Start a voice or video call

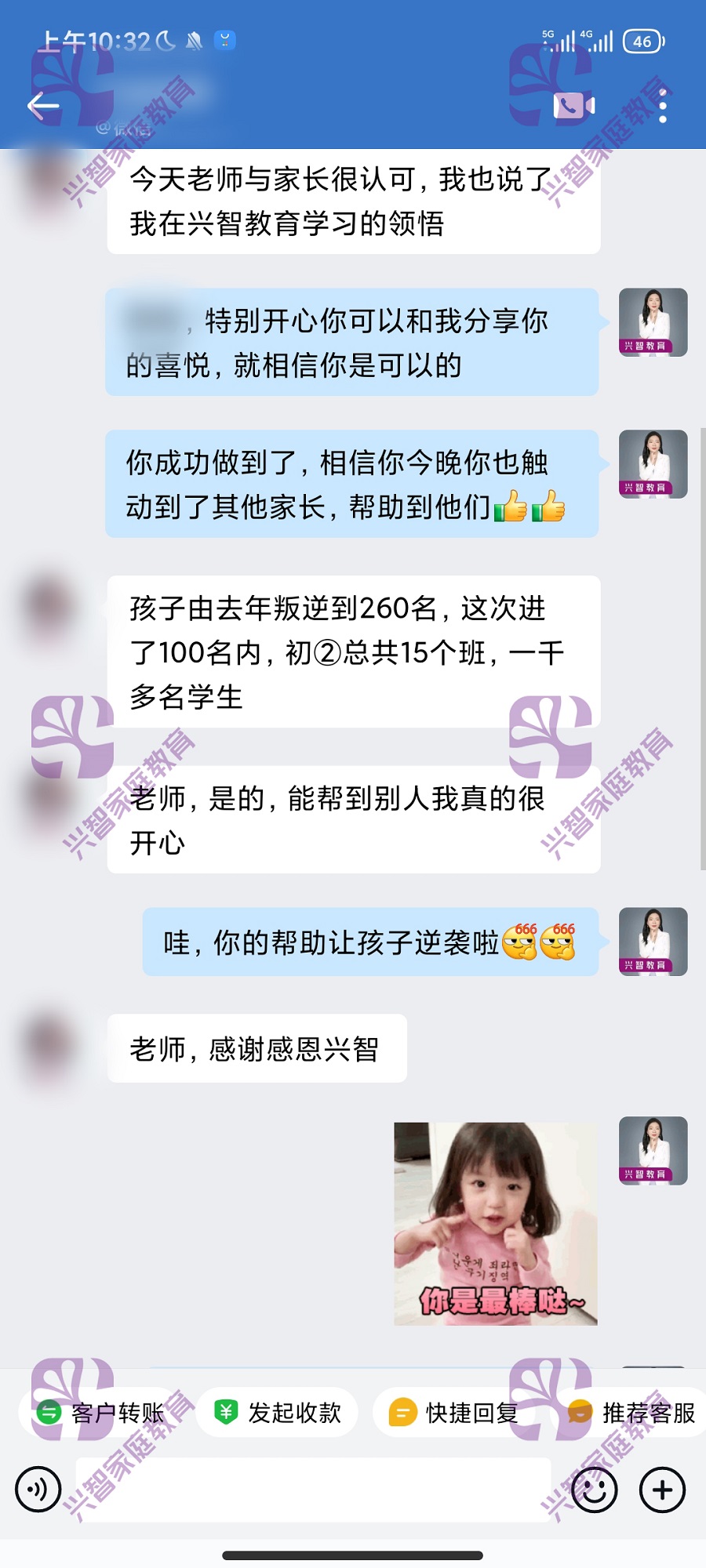(573, 106)
